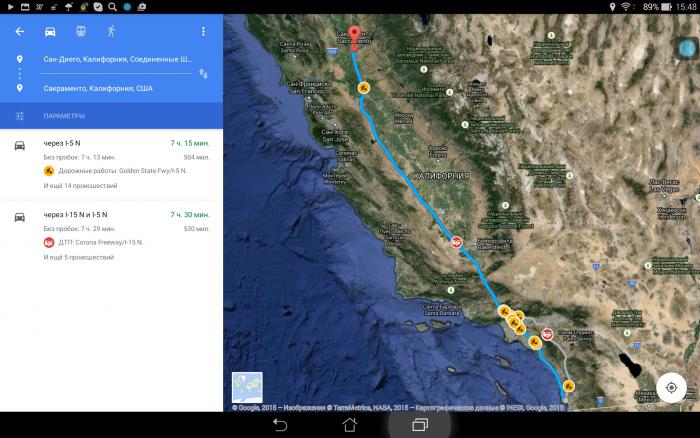Go back using the arrow icon
Screen dimensions: 700x438
point(20,31)
